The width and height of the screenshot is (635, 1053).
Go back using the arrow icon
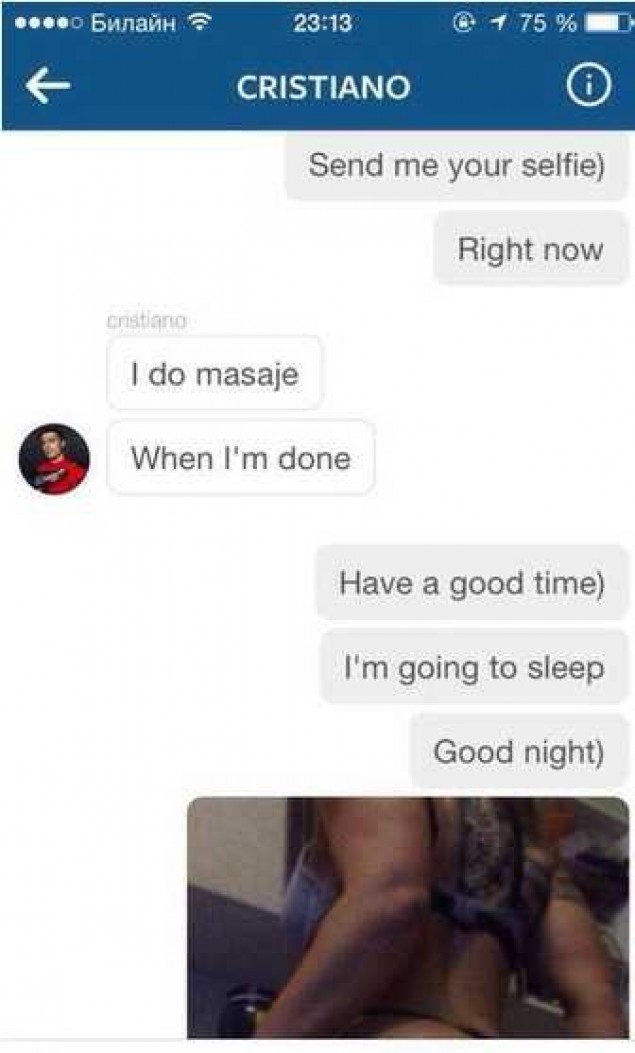pos(47,87)
